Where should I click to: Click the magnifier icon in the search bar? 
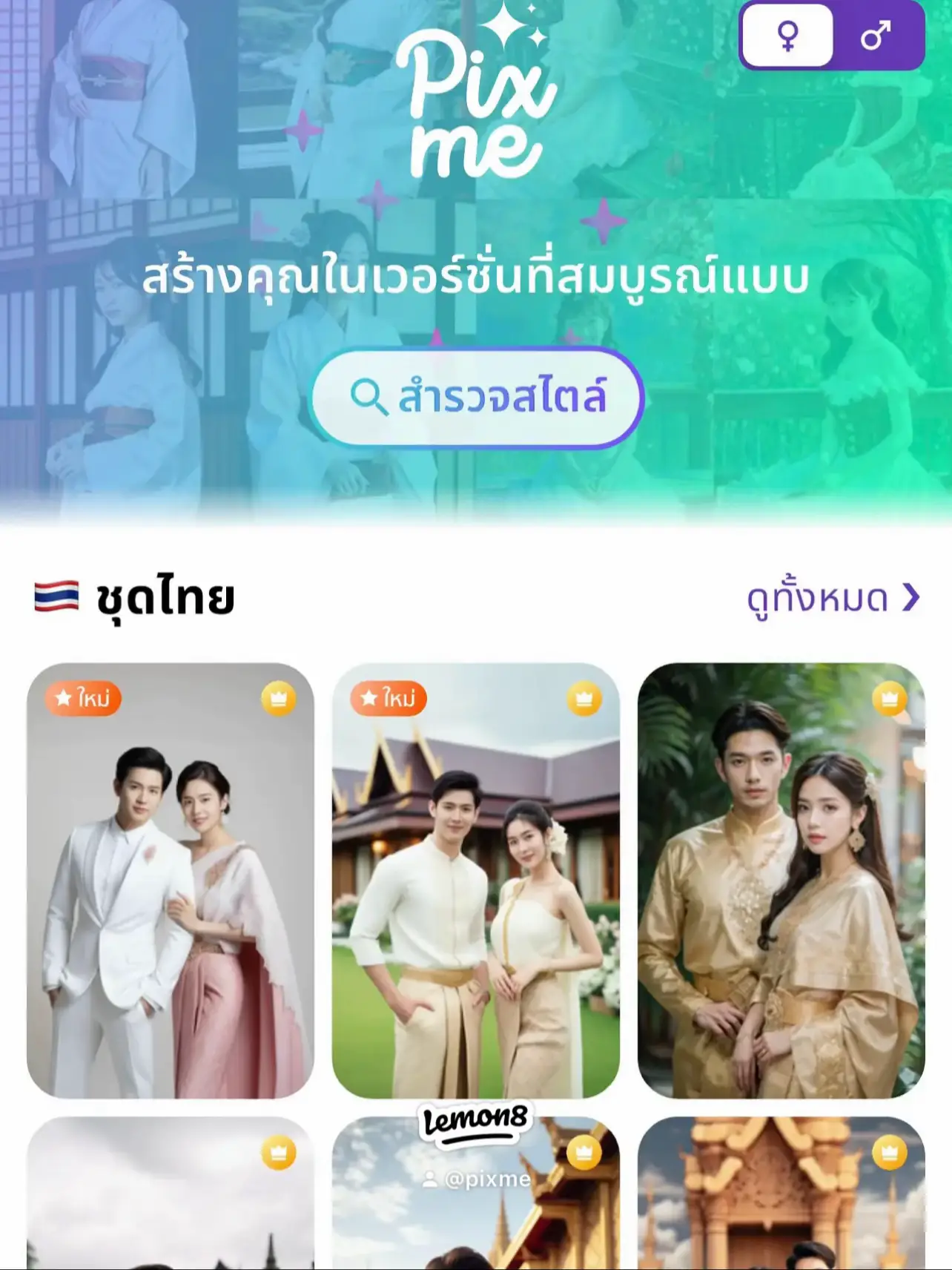coord(368,397)
